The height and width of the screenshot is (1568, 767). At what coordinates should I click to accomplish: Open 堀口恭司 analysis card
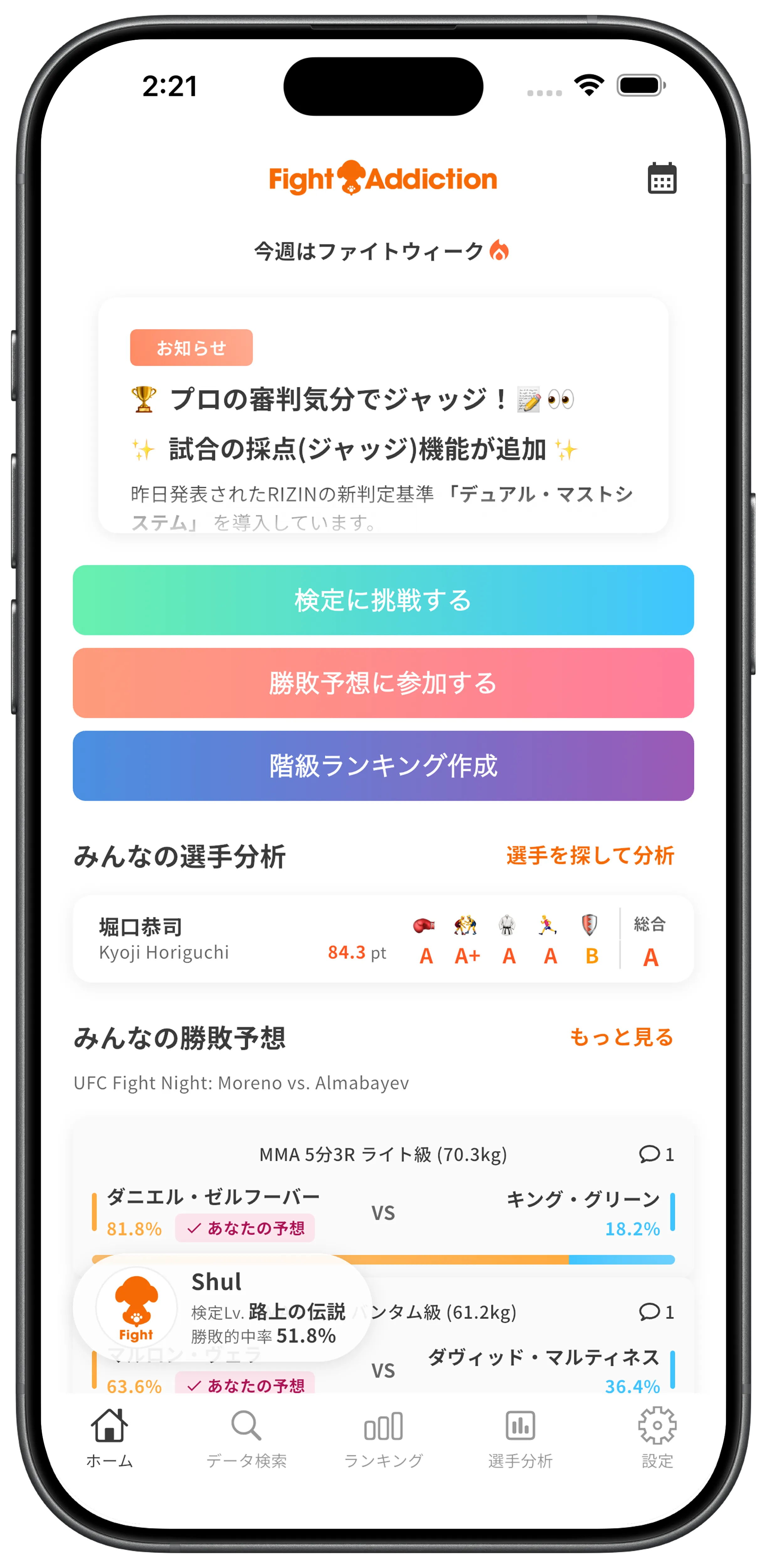coord(383,939)
